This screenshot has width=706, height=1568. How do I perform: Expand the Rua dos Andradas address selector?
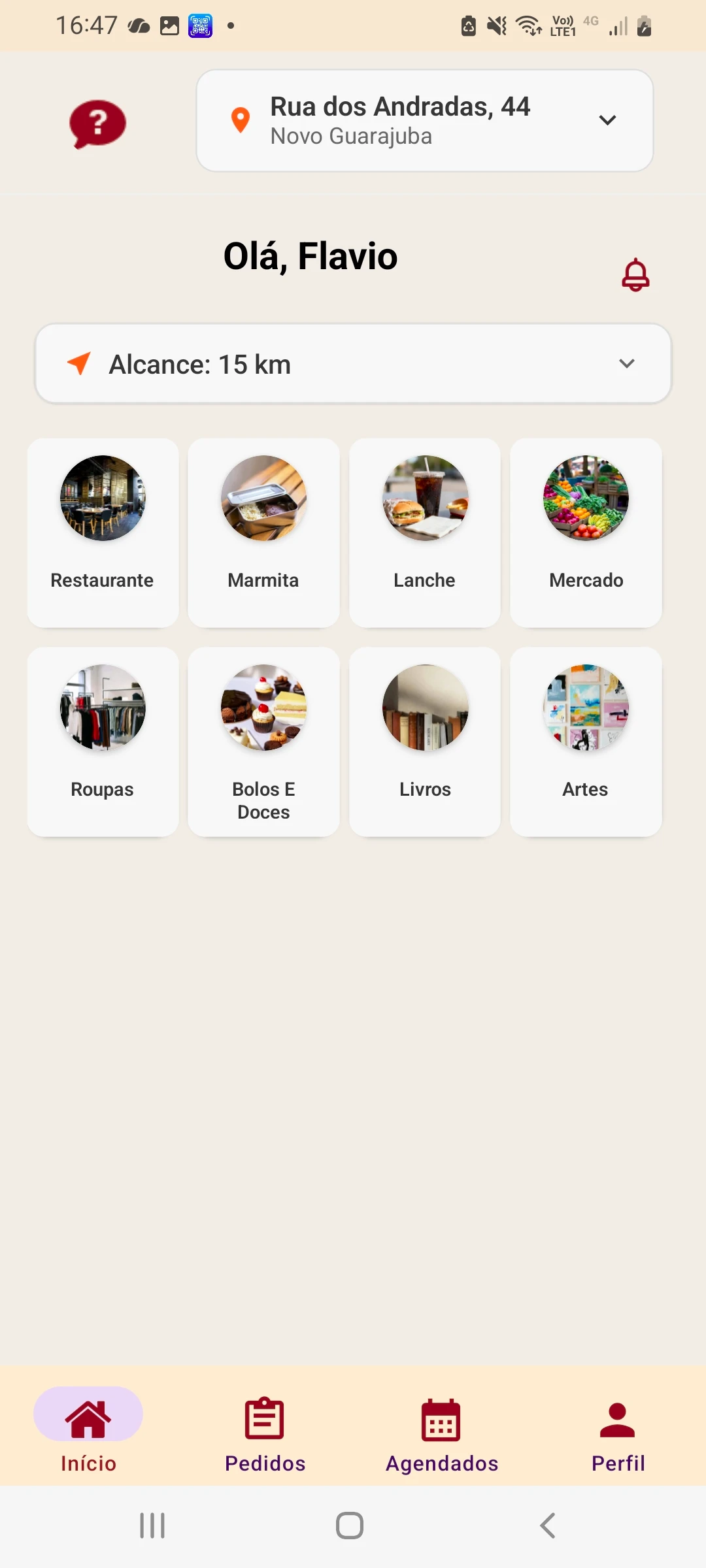(425, 121)
